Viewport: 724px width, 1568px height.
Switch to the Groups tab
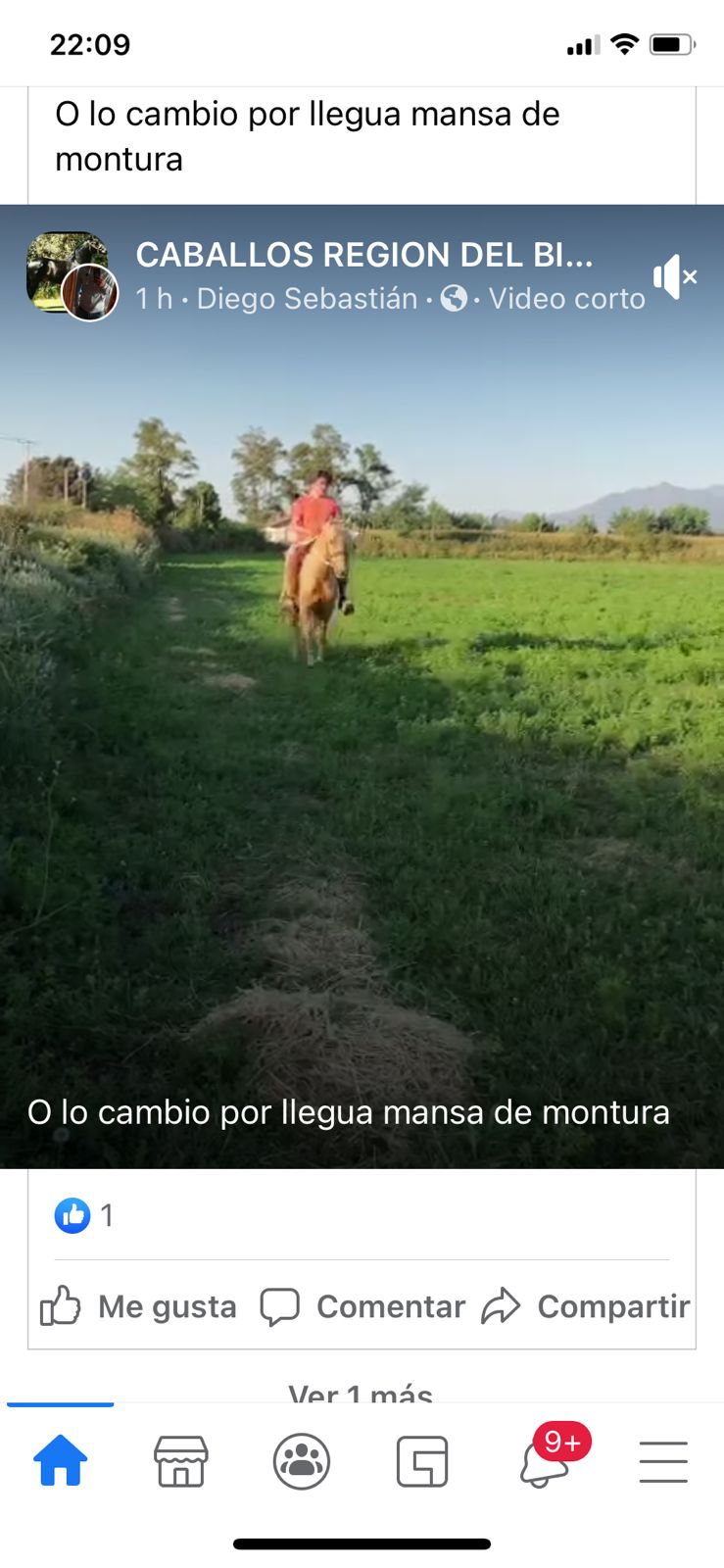click(302, 1461)
